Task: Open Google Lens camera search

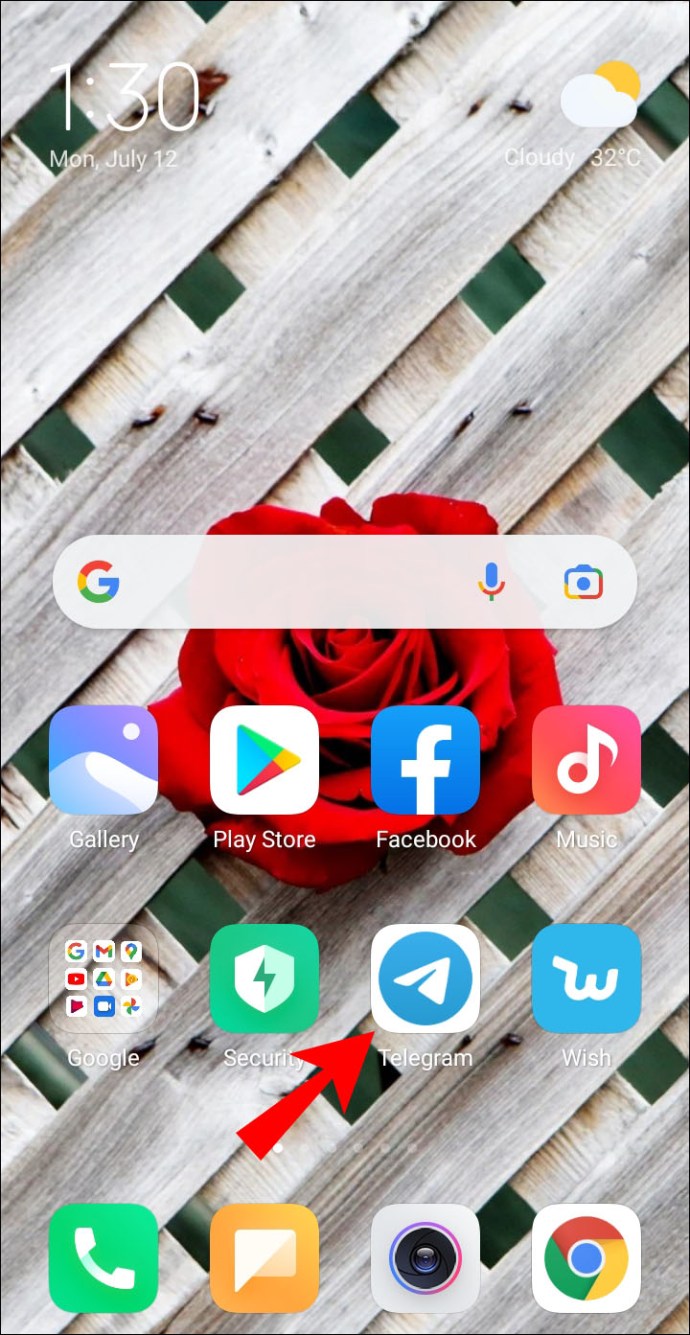Action: (x=583, y=582)
